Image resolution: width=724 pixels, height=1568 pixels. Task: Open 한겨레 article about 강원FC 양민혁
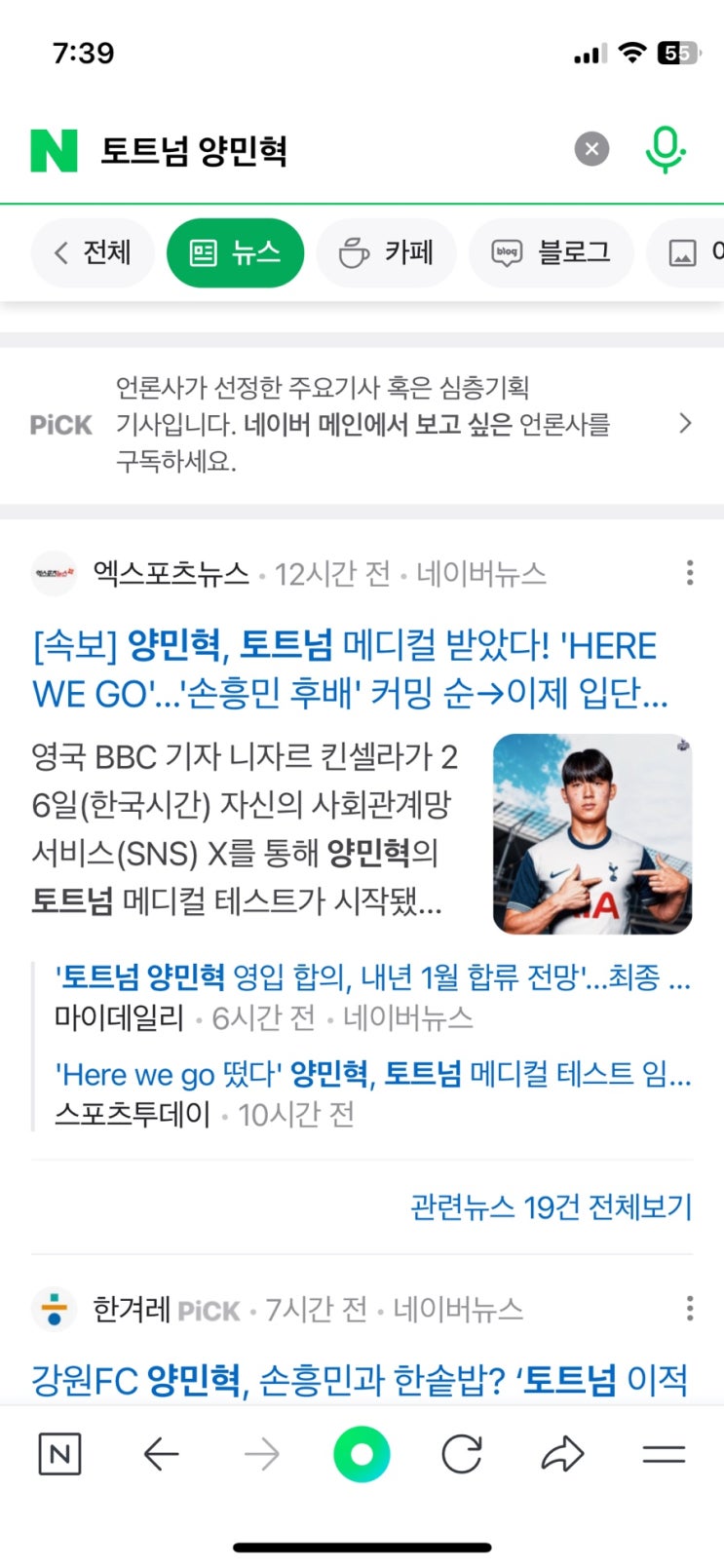pyautogui.click(x=361, y=1380)
